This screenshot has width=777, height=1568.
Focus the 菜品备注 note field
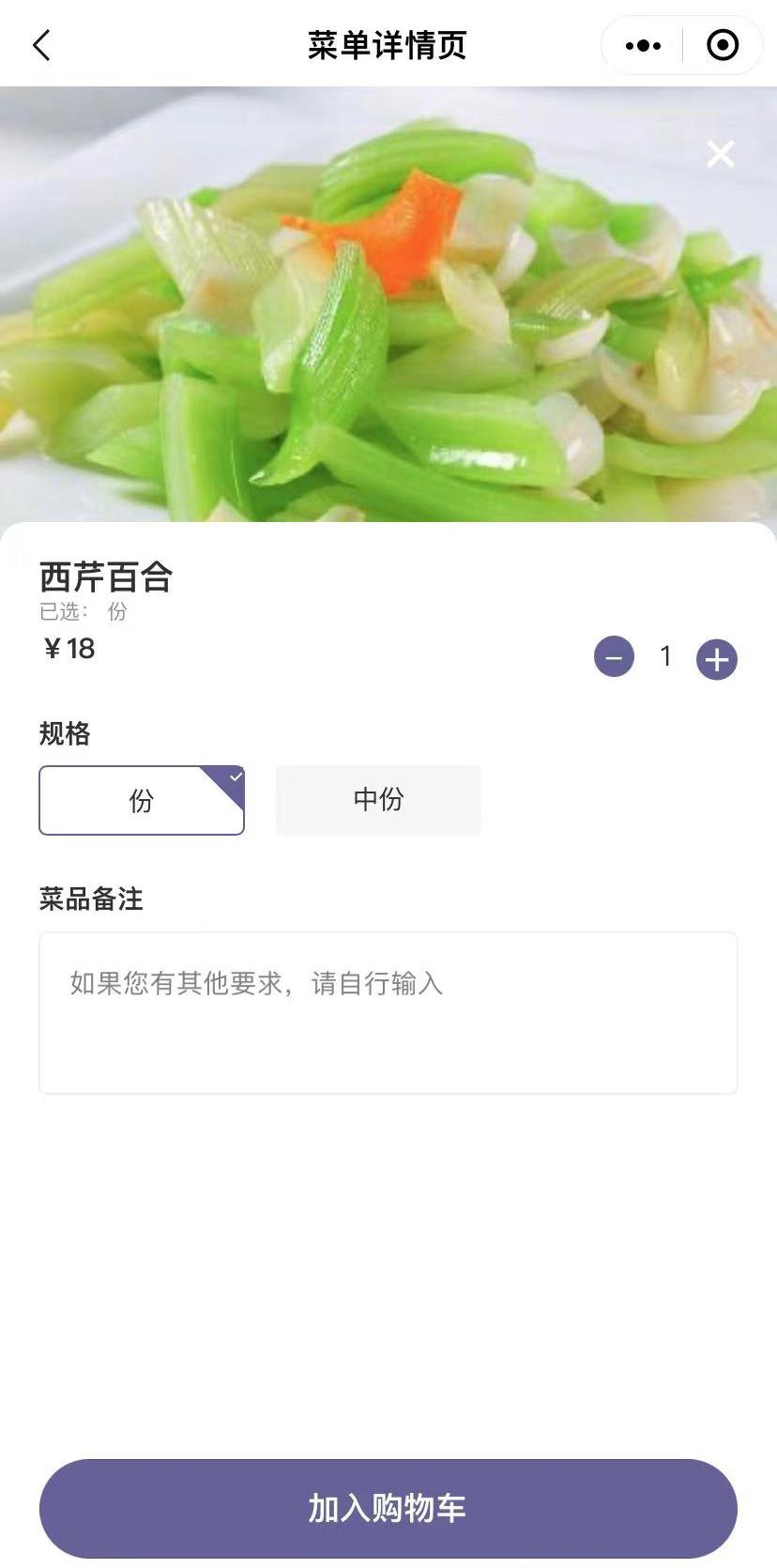point(388,1012)
